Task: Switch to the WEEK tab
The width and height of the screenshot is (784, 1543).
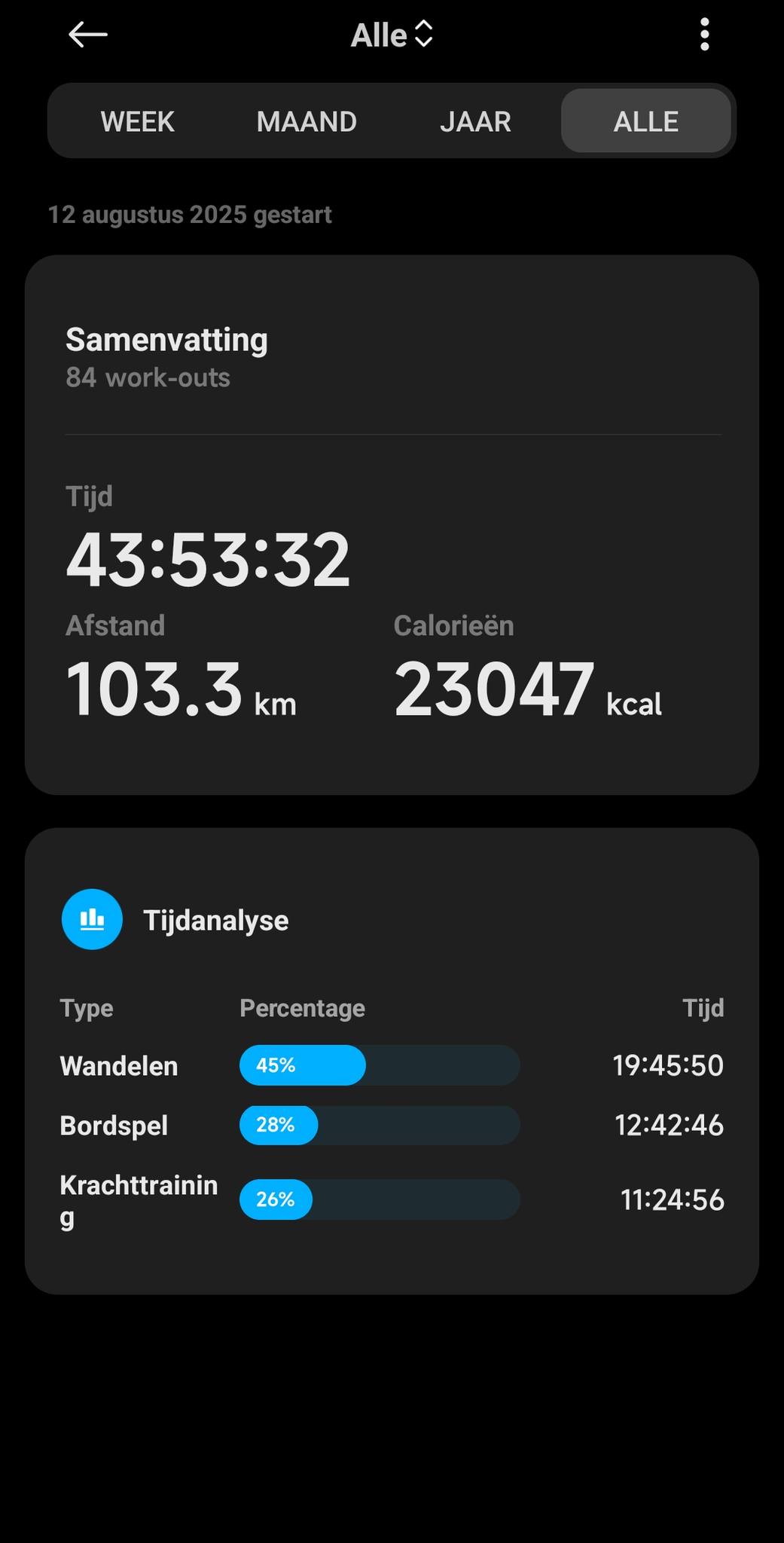Action: coord(138,121)
